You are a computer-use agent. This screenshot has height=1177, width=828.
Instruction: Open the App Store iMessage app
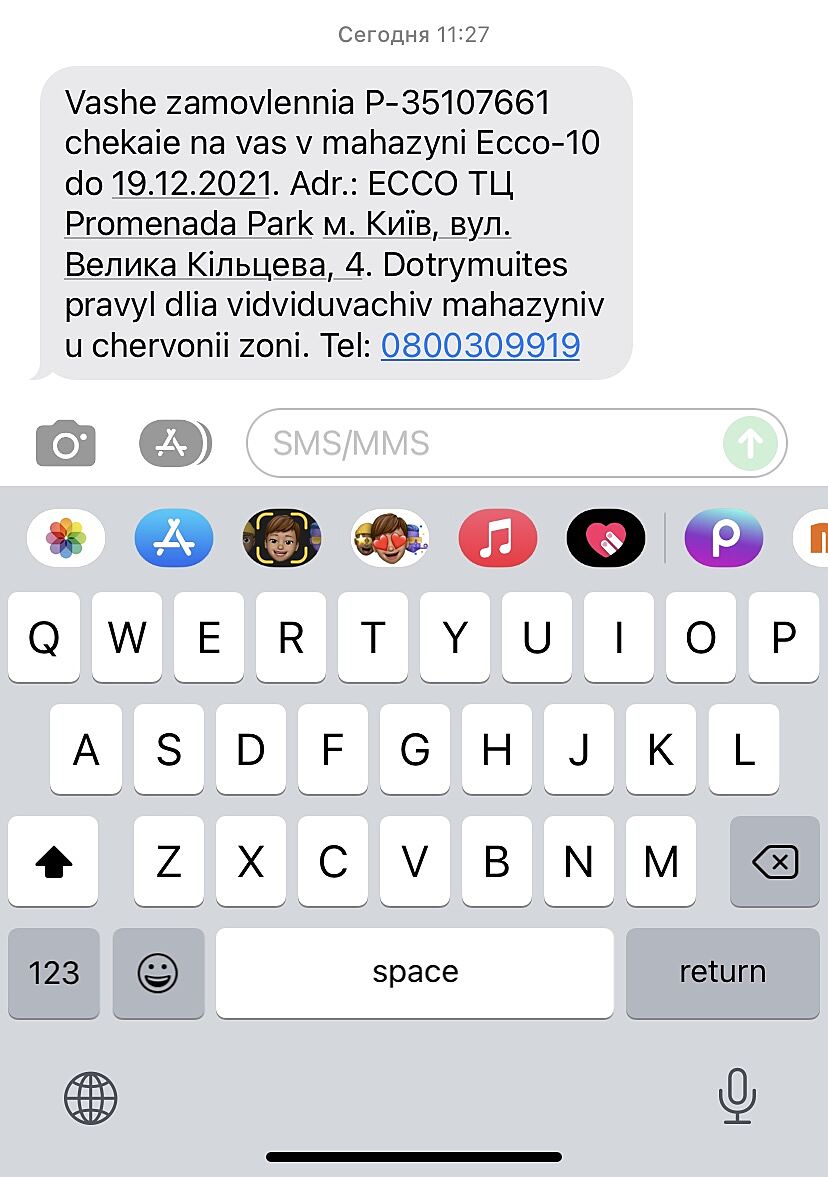(x=174, y=539)
